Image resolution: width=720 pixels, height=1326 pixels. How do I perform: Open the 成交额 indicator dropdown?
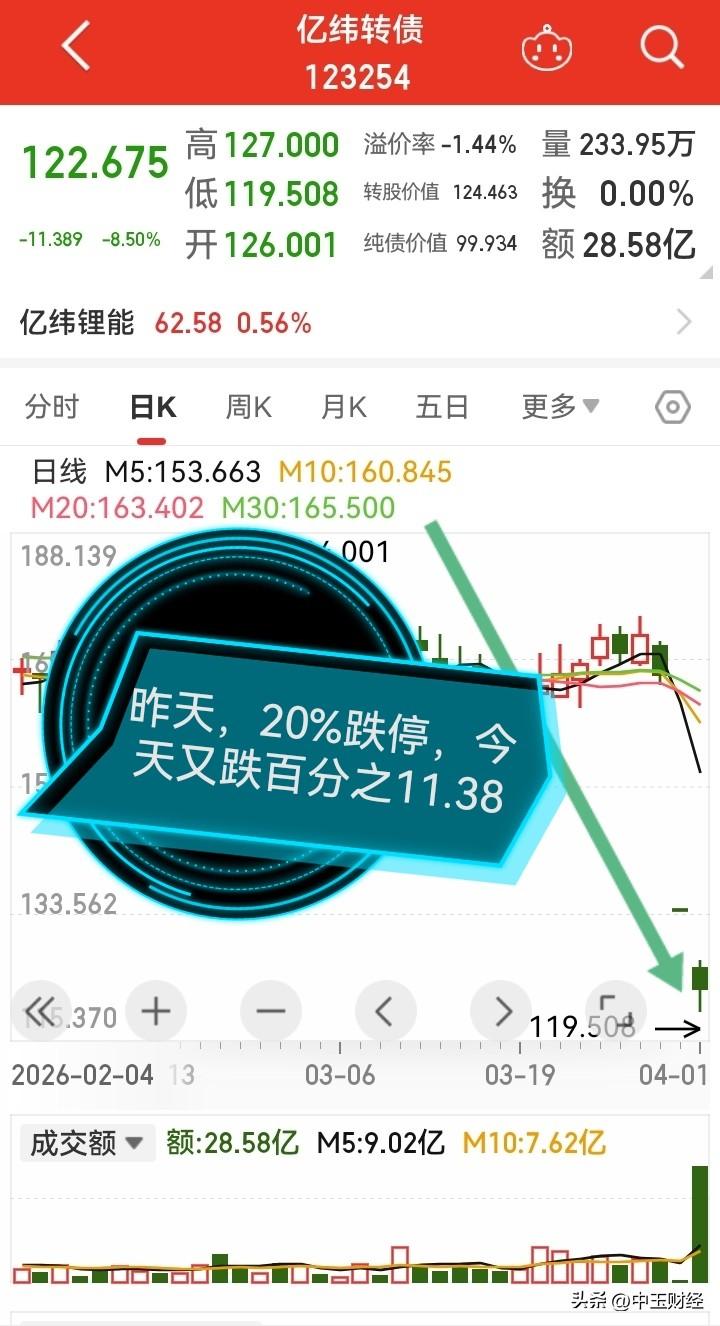(86, 1143)
